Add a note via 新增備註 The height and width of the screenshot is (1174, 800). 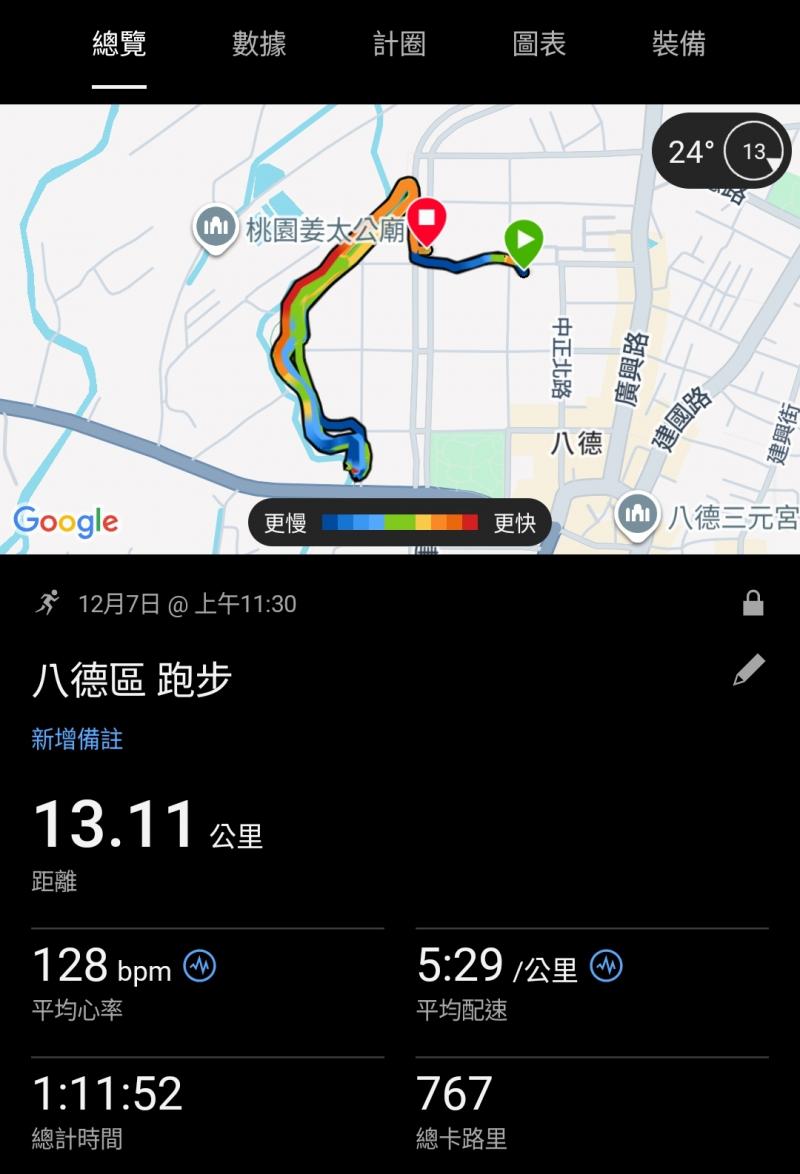click(x=77, y=740)
